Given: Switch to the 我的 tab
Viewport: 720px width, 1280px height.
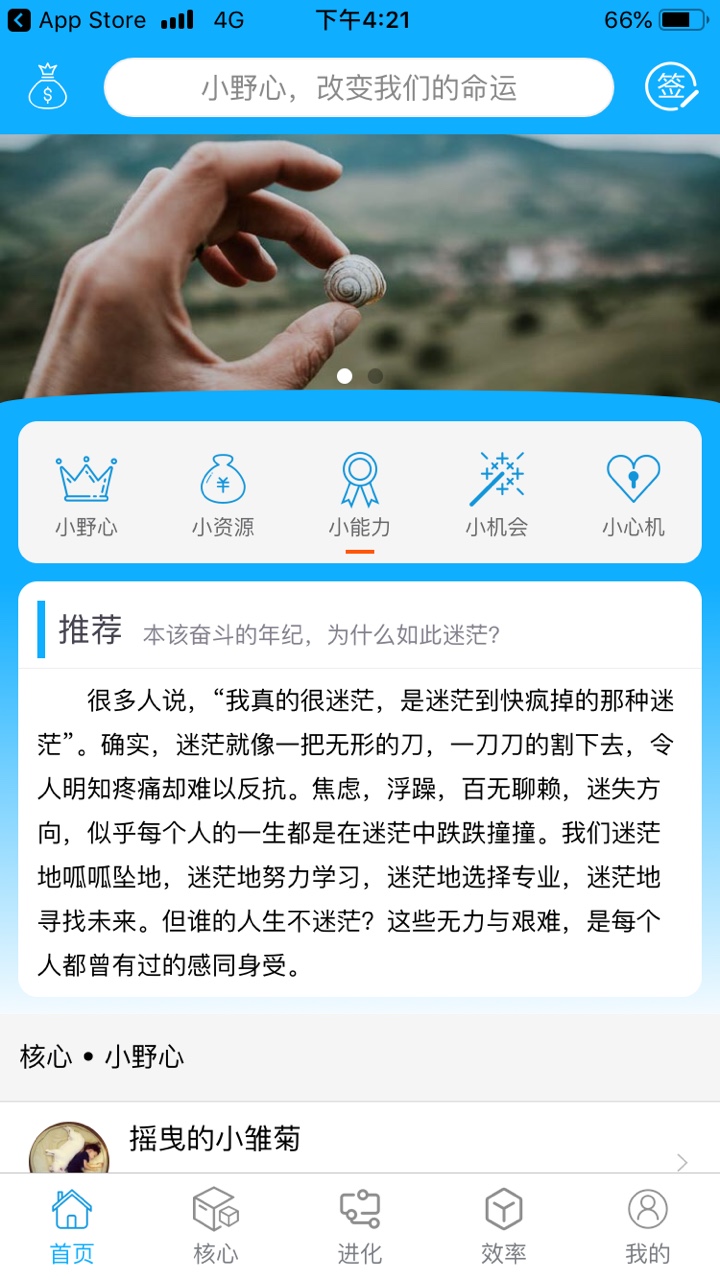Looking at the screenshot, I should 647,1227.
